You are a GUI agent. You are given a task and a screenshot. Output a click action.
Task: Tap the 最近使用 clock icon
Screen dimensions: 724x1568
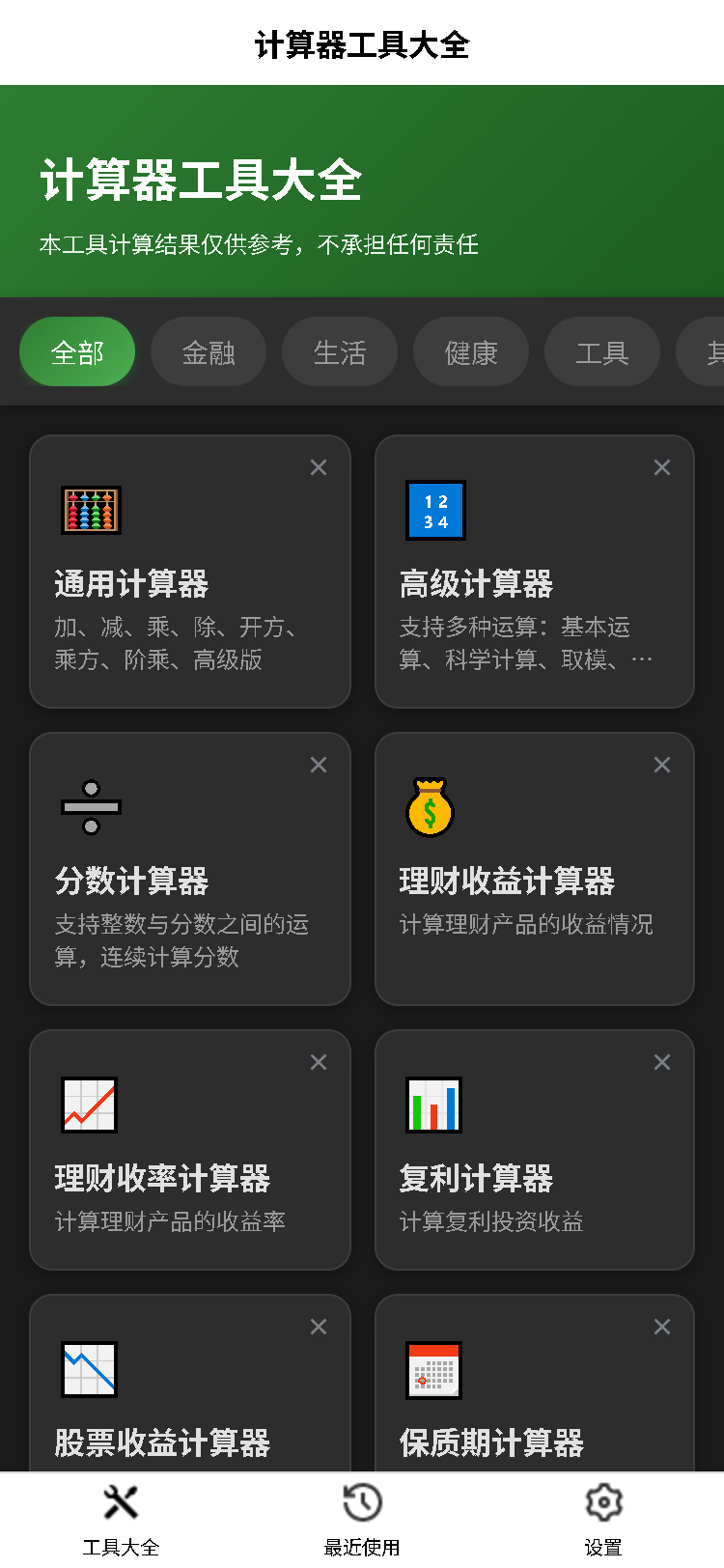[x=361, y=1503]
